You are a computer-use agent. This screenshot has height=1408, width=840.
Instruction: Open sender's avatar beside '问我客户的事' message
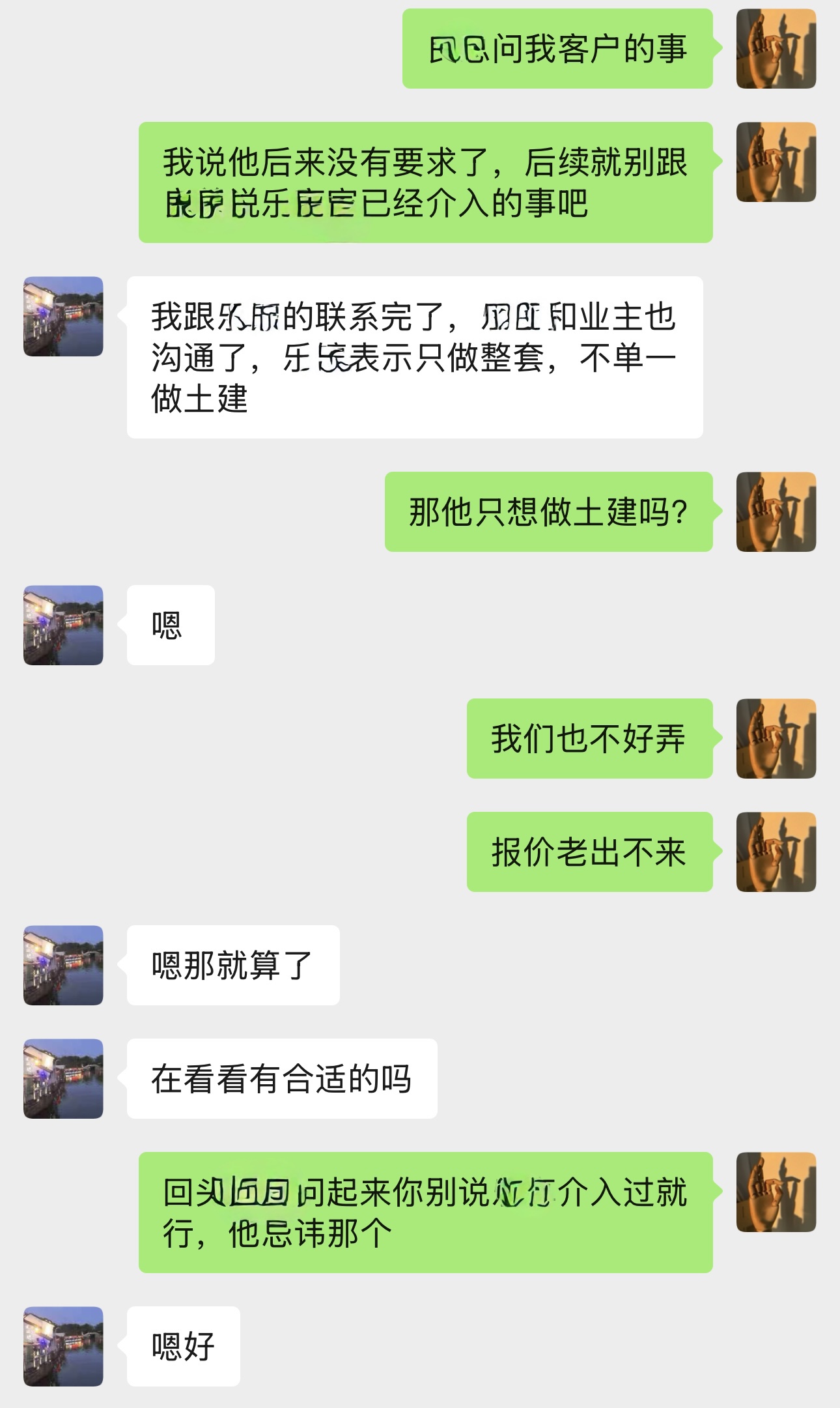point(776,49)
